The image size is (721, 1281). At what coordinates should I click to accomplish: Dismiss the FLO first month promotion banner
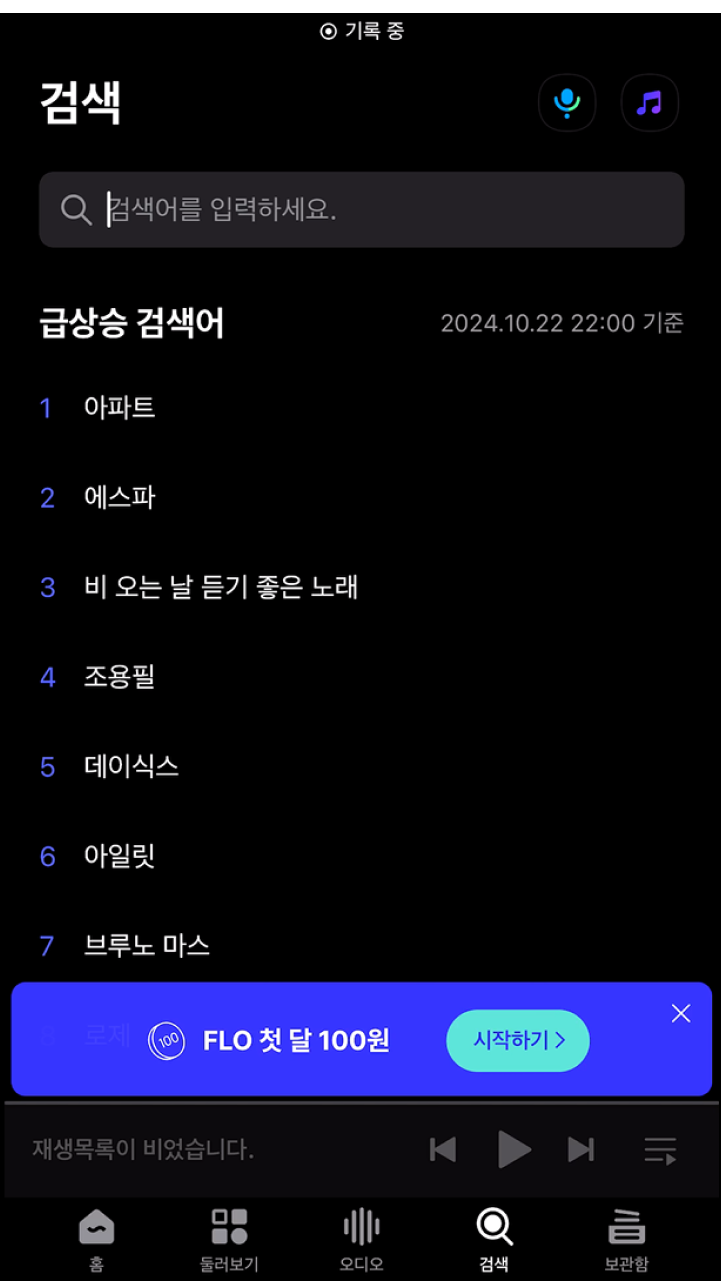pyautogui.click(x=681, y=1014)
